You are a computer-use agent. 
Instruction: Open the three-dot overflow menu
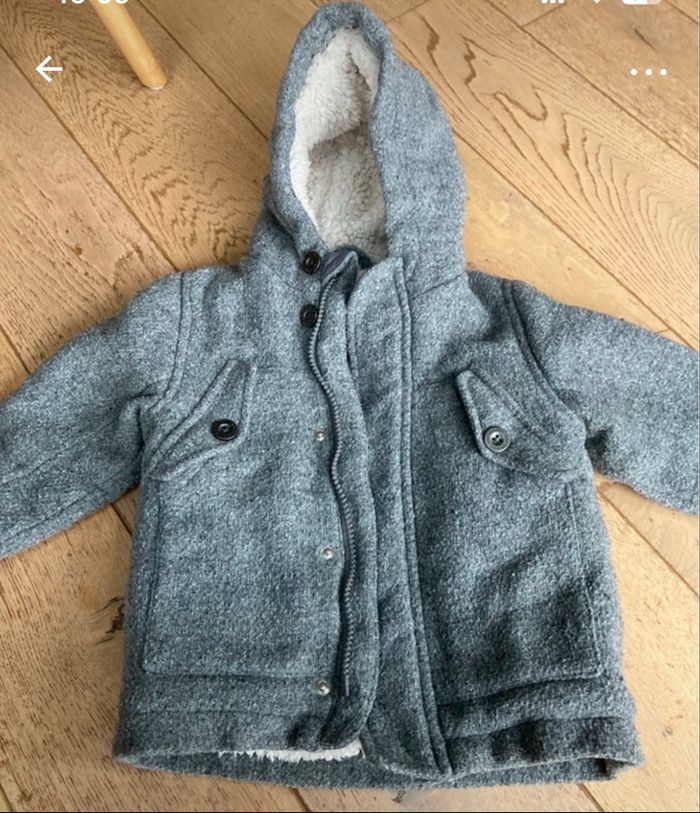(x=648, y=71)
